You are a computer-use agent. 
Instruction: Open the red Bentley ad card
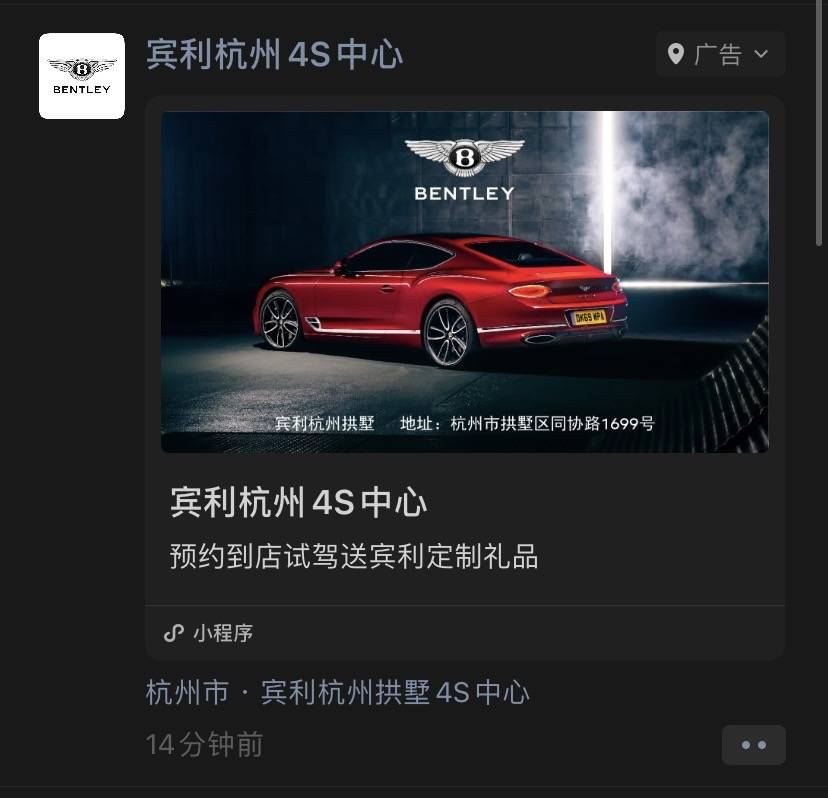tap(464, 282)
